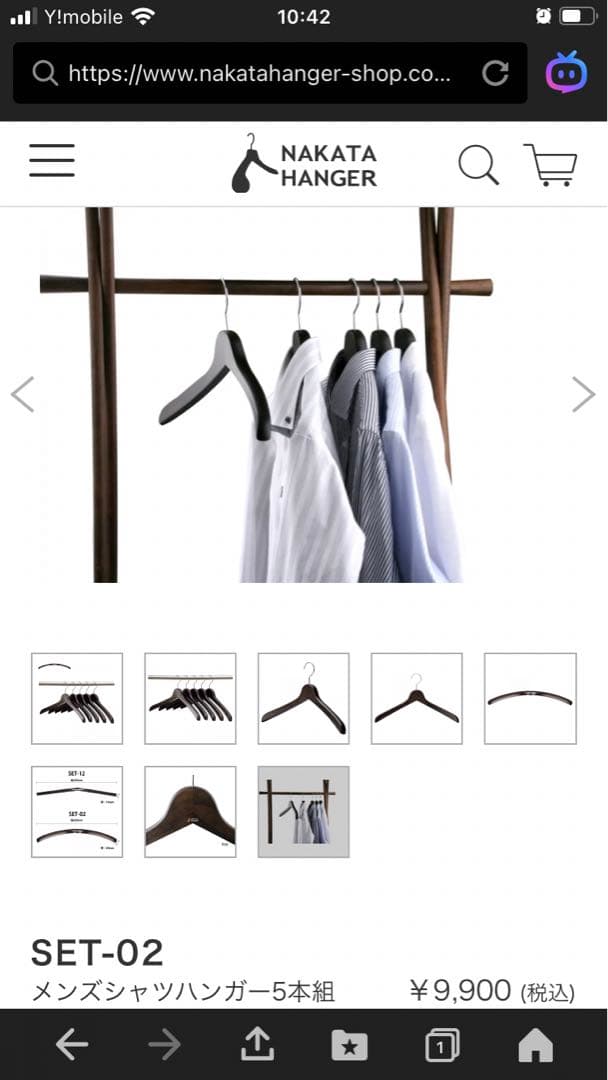The image size is (608, 1080).
Task: Select the shirts on rack thumbnail
Action: pyautogui.click(x=303, y=811)
